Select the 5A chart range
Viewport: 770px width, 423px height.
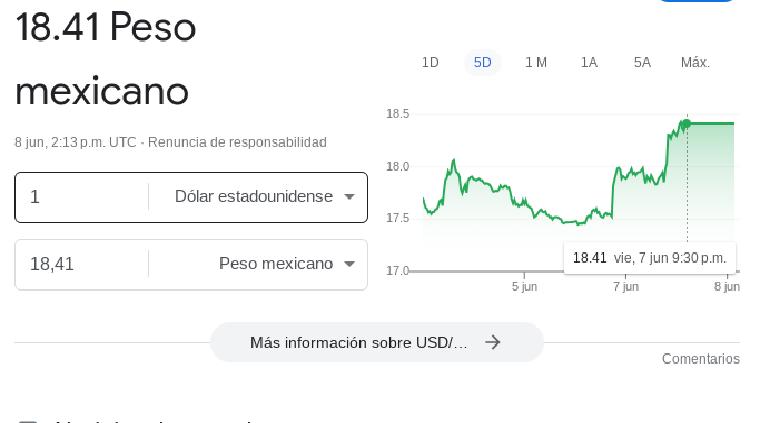coord(642,62)
